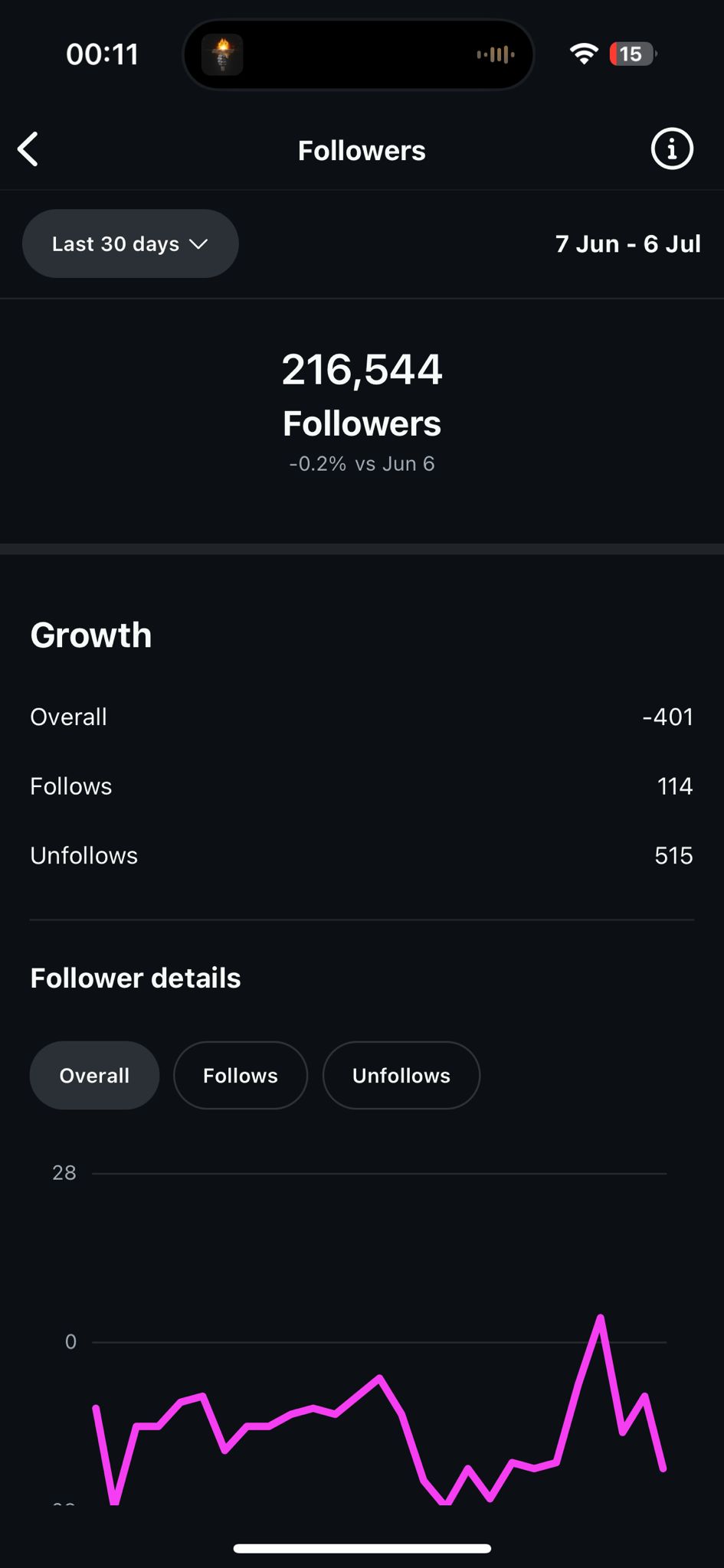Switch to the Follows chip

(x=241, y=1075)
